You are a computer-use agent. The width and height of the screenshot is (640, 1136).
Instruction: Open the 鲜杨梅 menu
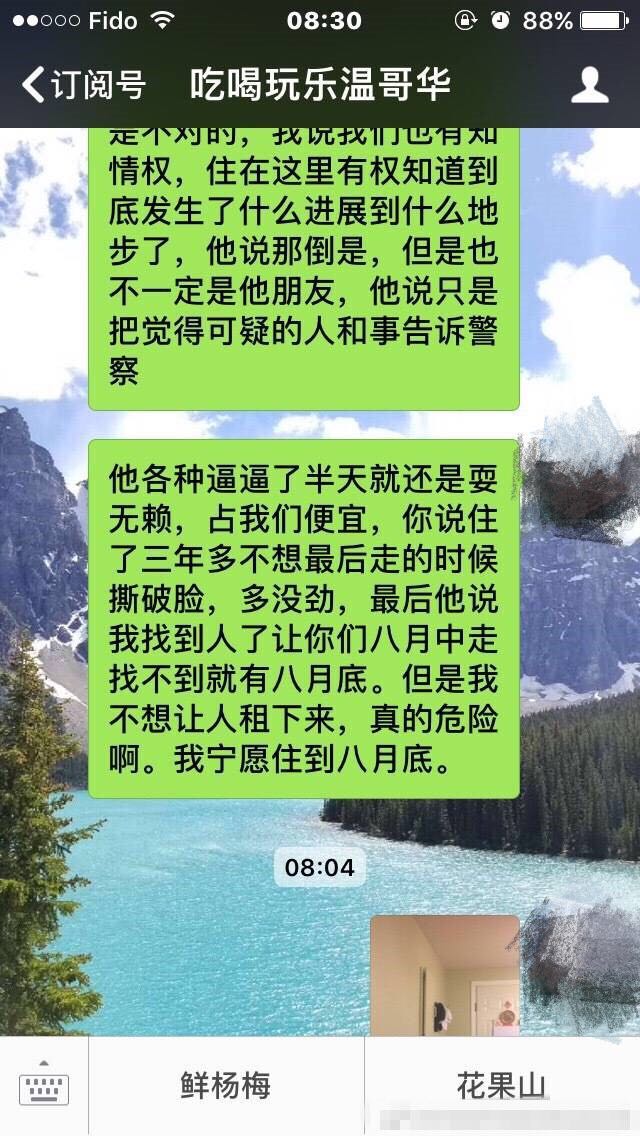225,1085
